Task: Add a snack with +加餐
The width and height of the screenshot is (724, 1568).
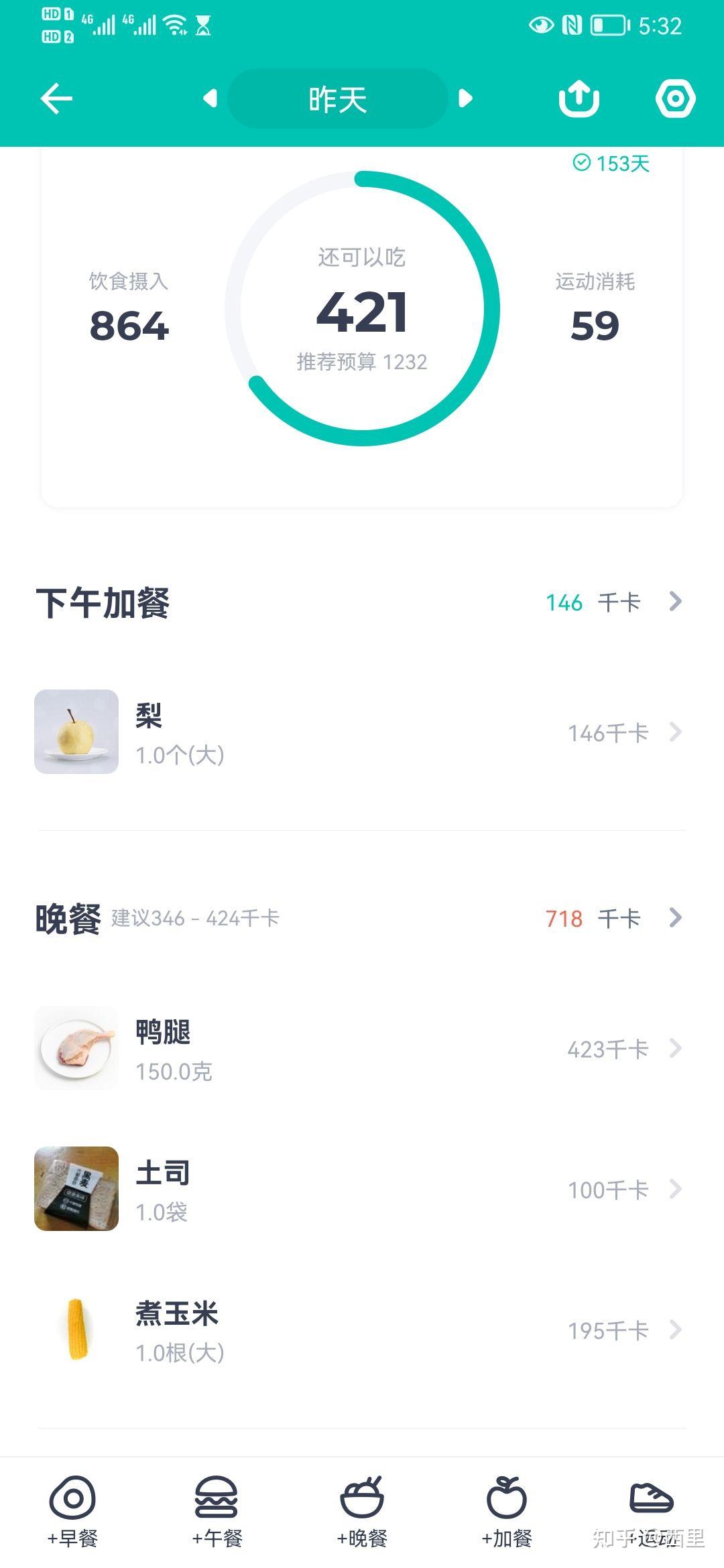Action: coord(507,1512)
